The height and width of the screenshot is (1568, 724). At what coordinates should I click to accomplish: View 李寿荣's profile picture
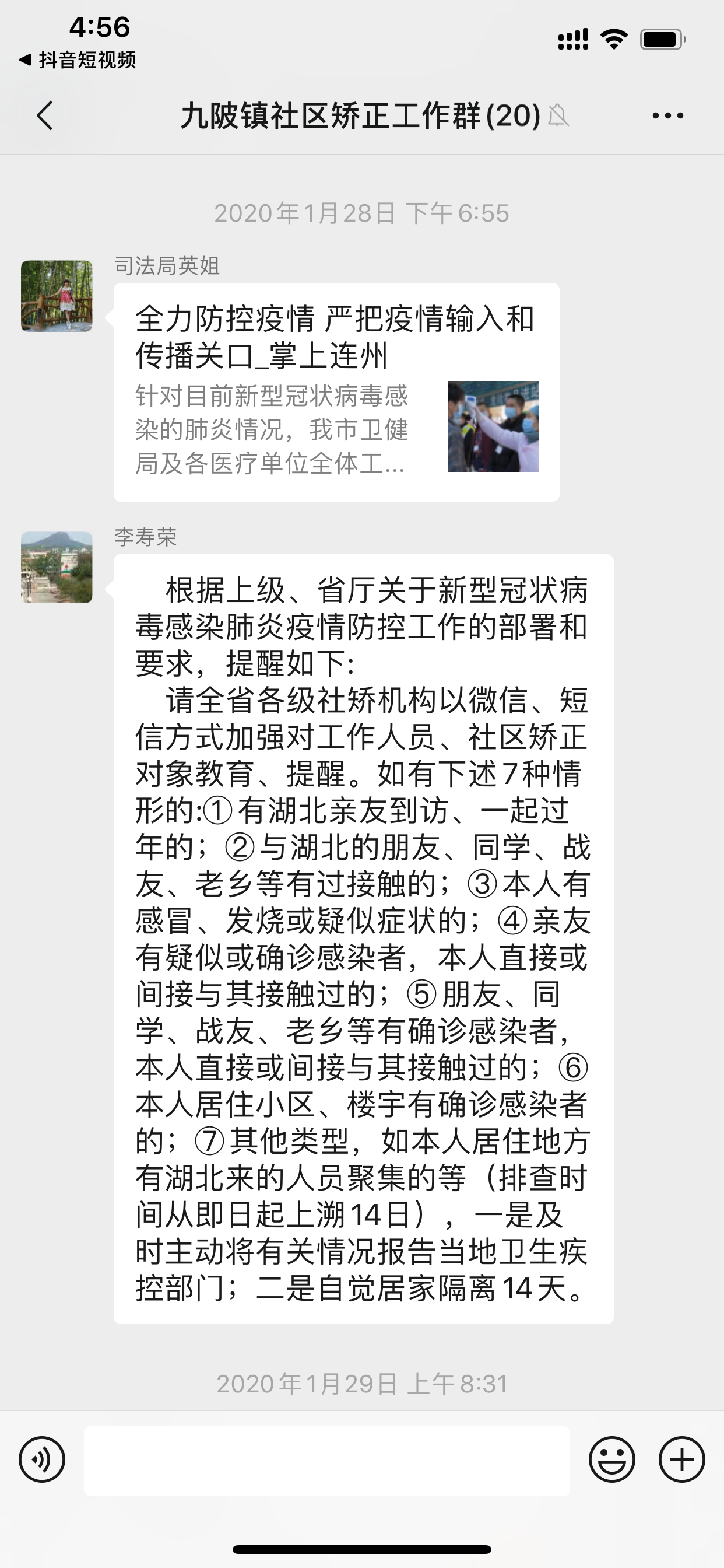pyautogui.click(x=57, y=566)
